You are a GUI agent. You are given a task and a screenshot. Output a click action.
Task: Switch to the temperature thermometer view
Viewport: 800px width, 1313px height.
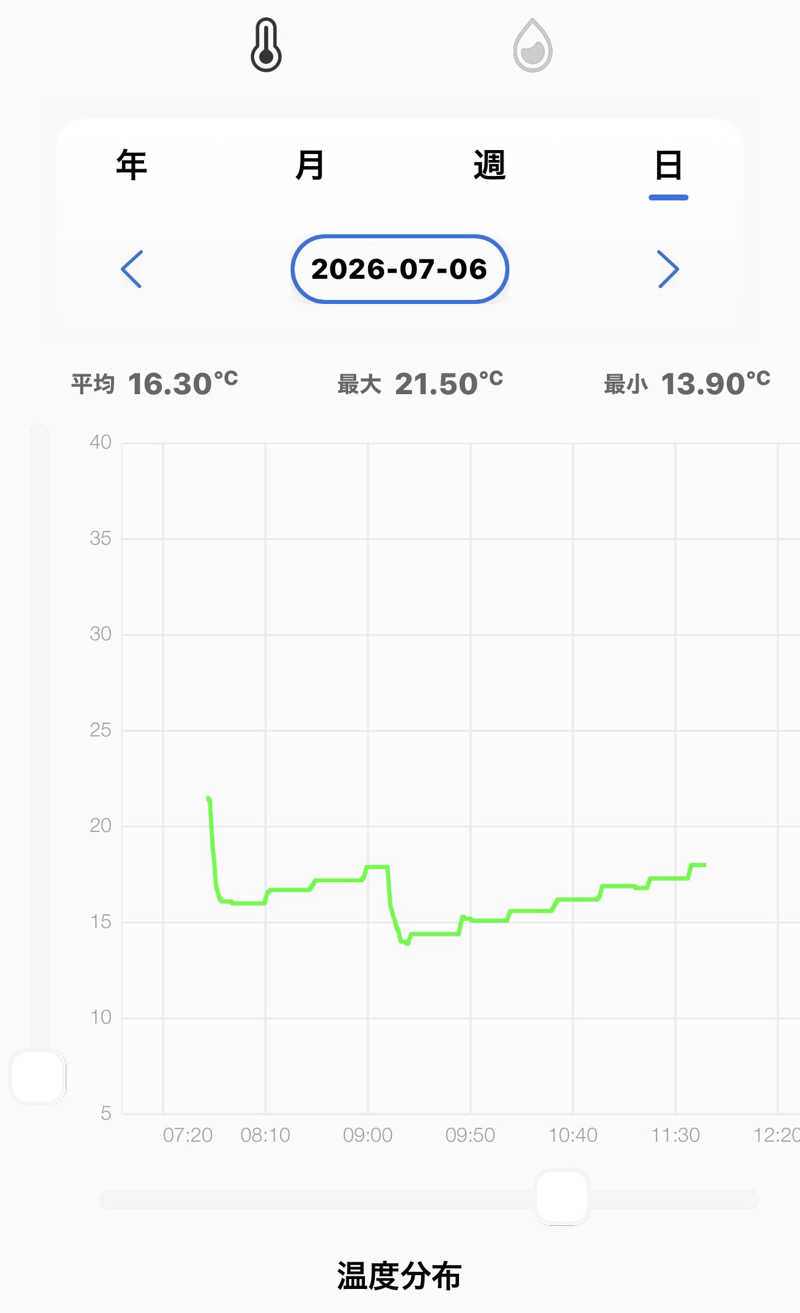[266, 46]
